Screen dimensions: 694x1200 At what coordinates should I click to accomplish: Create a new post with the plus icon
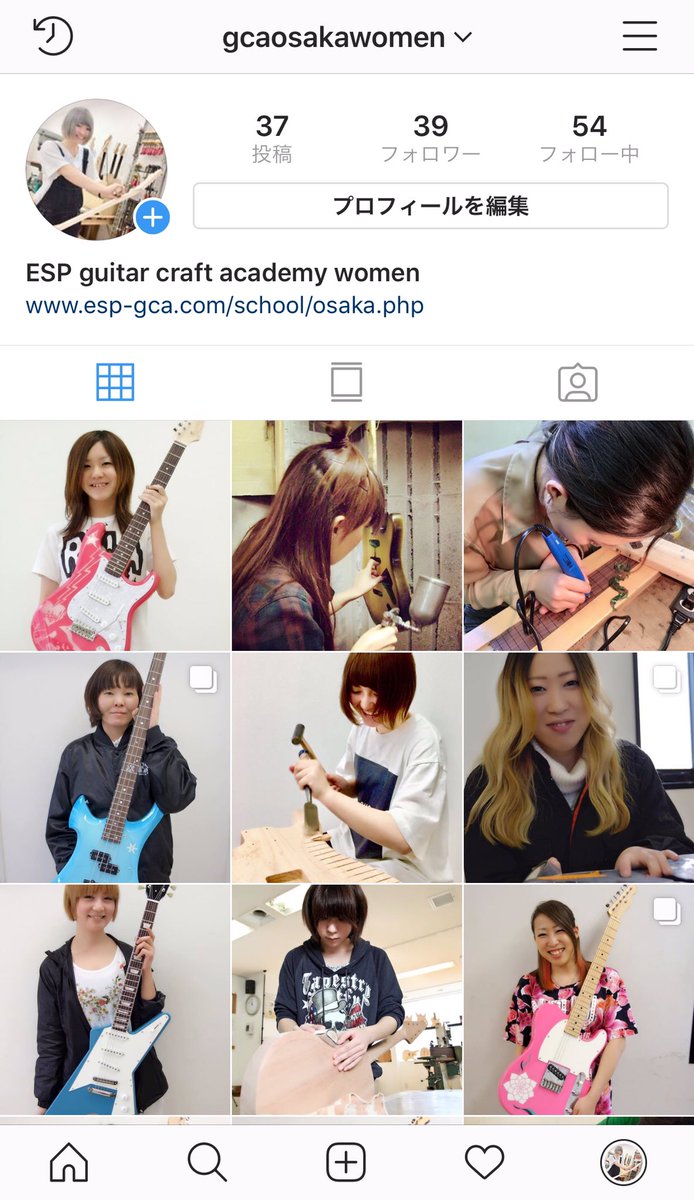[x=346, y=1162]
